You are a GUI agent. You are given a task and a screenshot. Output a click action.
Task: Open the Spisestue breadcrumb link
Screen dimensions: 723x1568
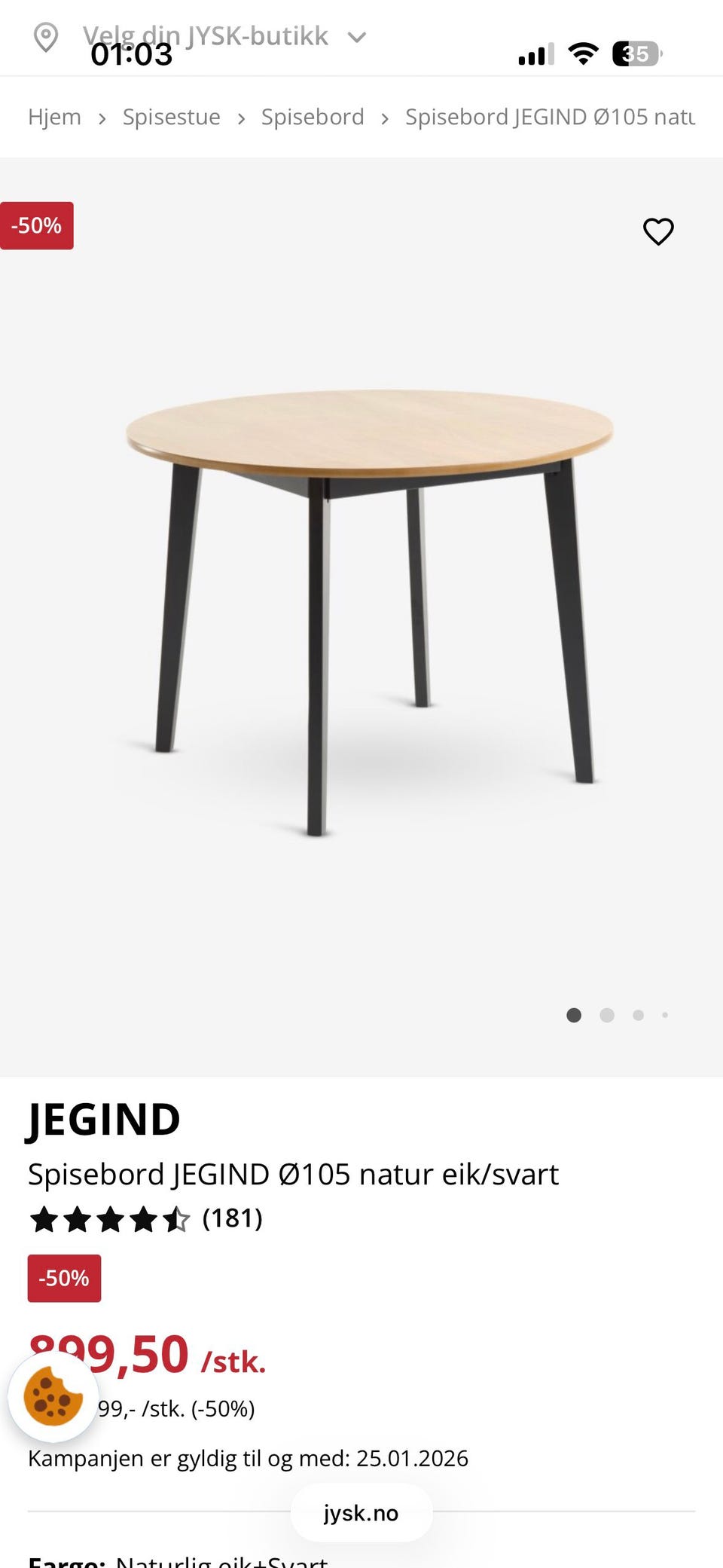point(171,117)
